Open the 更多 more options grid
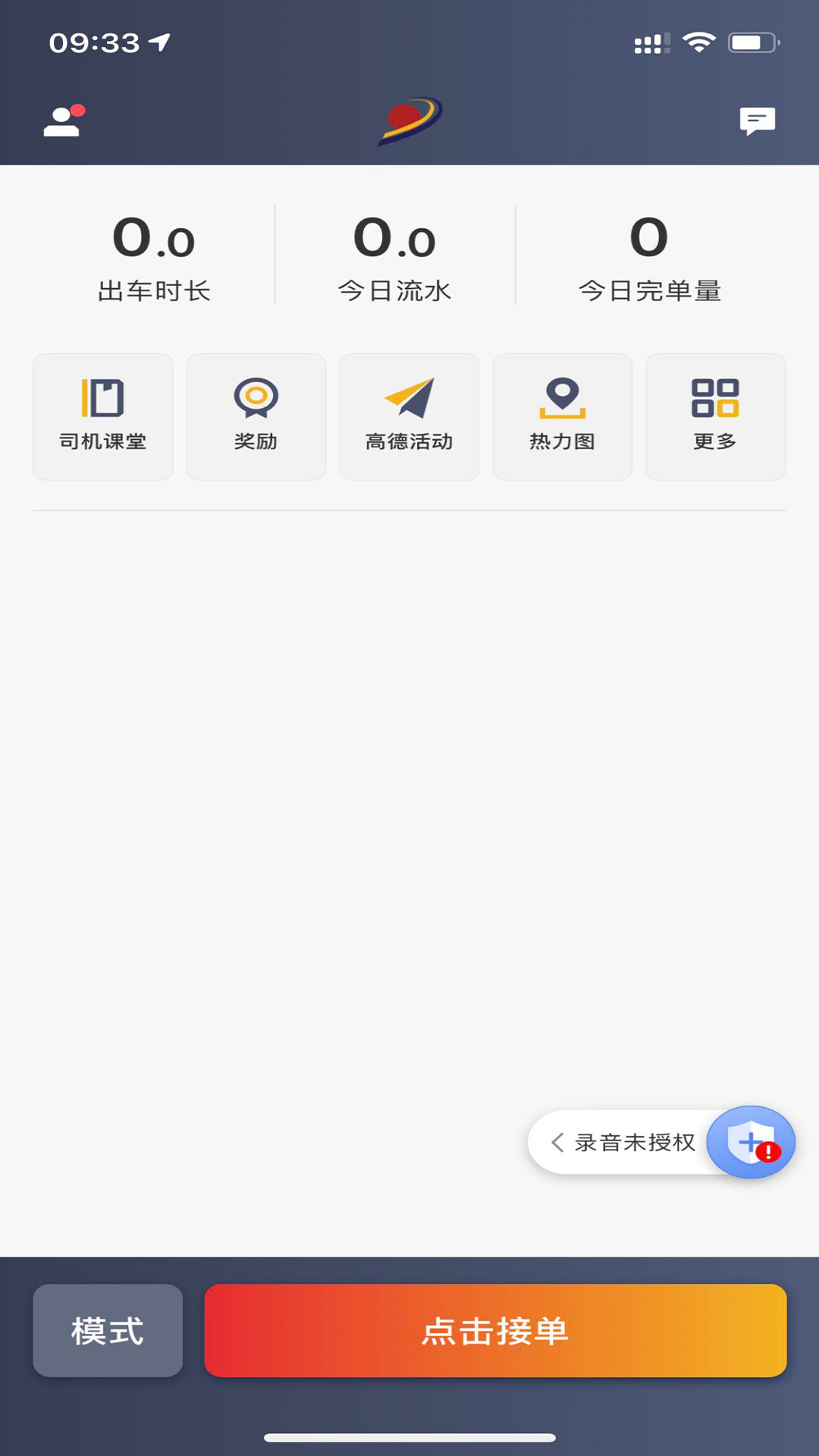The image size is (819, 1456). click(715, 416)
